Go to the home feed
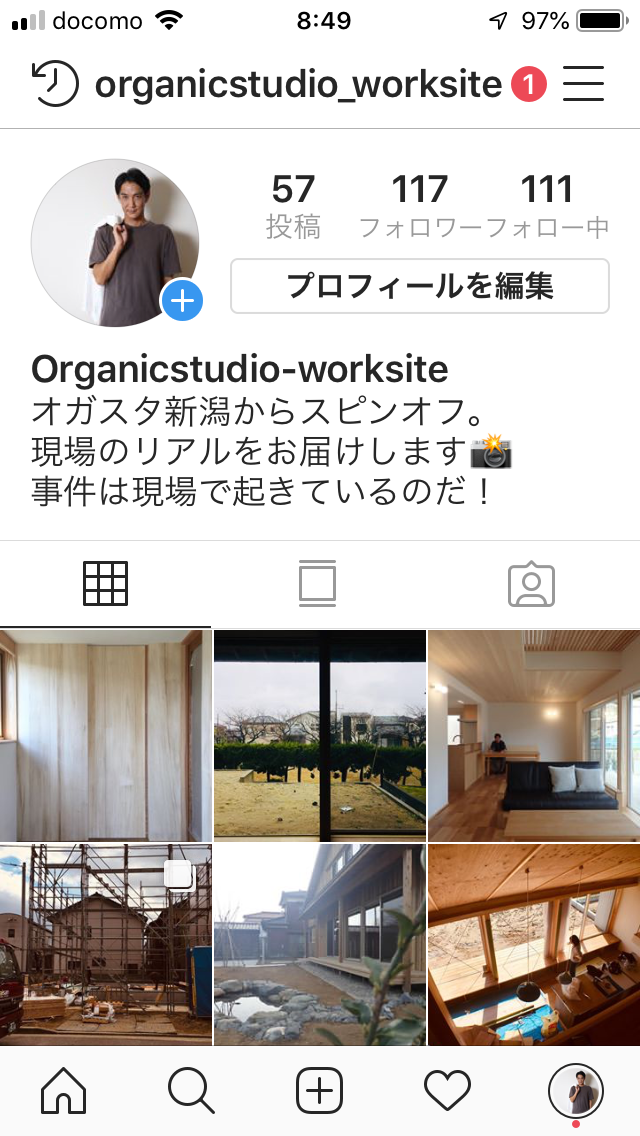 click(64, 1090)
